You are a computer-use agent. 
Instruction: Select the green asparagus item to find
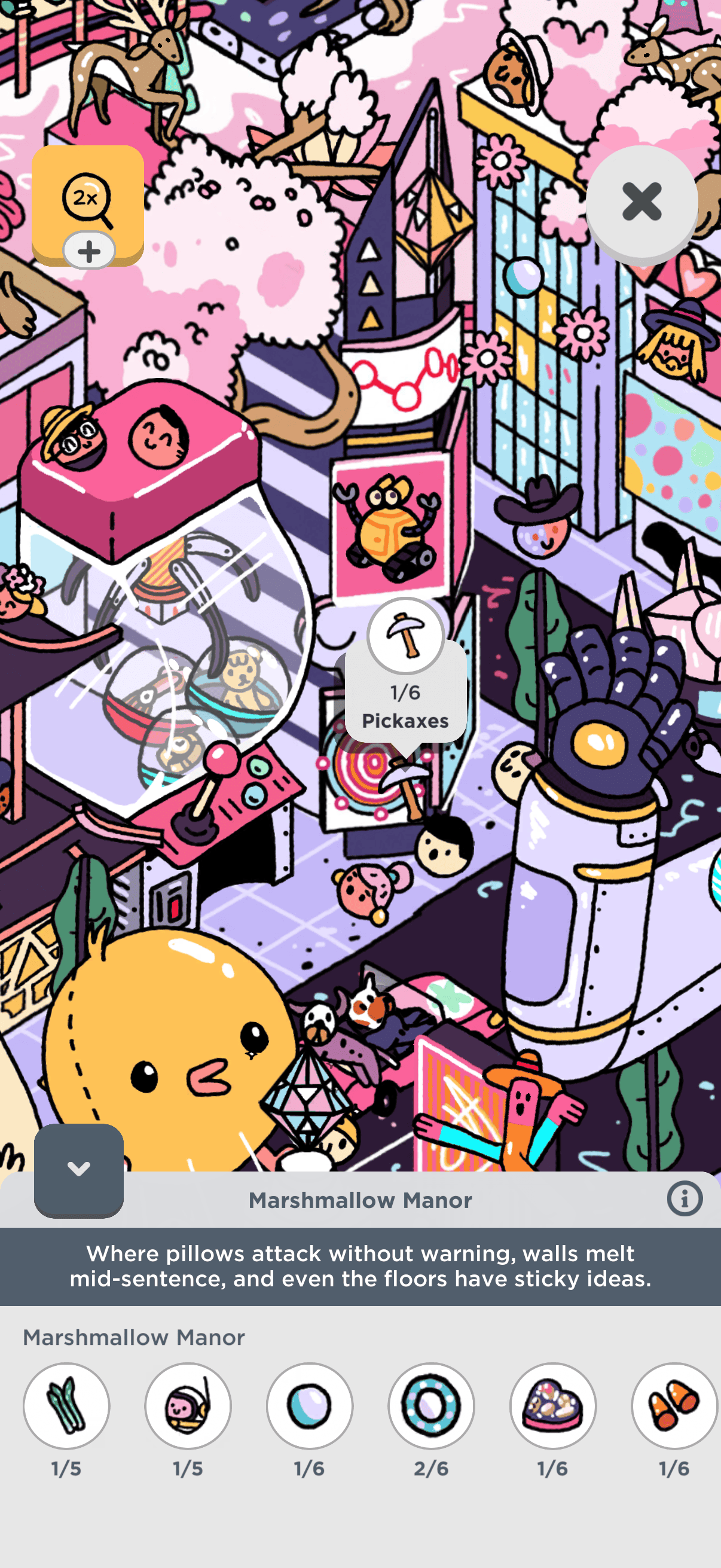pos(66,1405)
